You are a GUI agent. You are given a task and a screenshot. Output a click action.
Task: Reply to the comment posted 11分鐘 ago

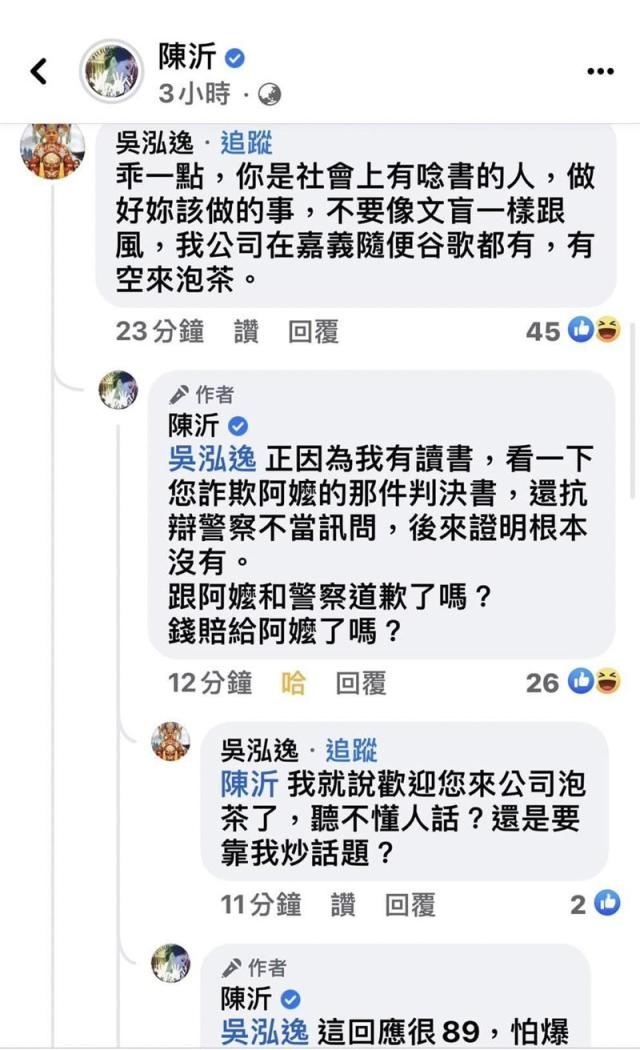click(x=410, y=905)
